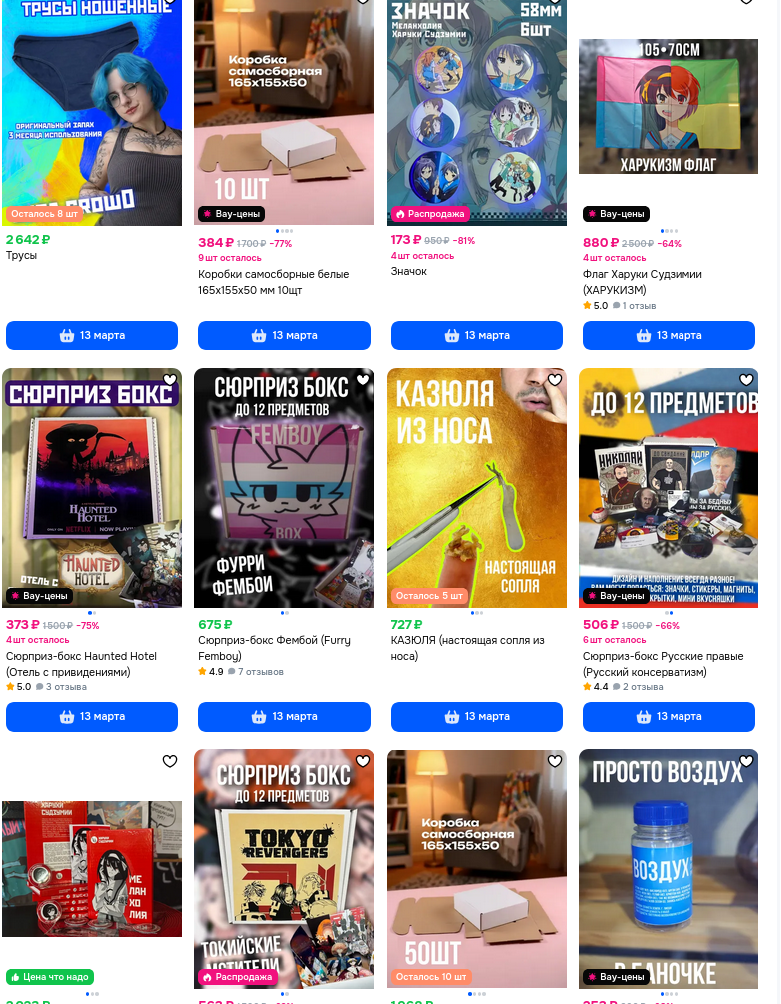Favorite the Tokyo Revengers surprise box

pyautogui.click(x=362, y=761)
